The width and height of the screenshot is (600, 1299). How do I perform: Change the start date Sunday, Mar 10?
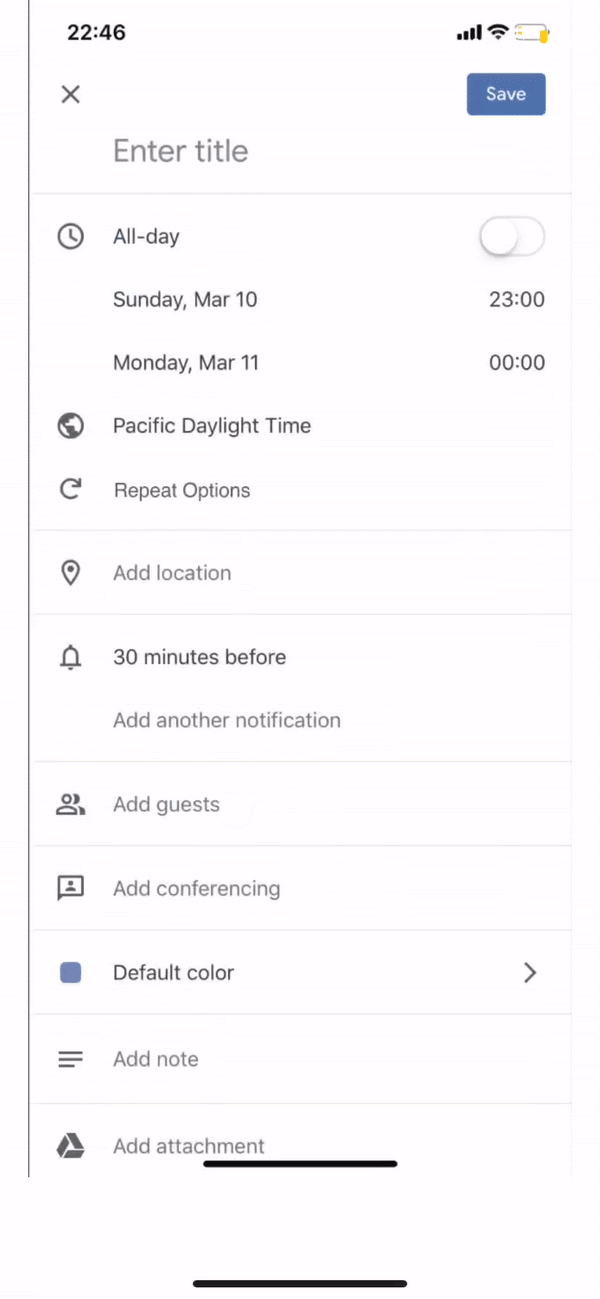(185, 299)
